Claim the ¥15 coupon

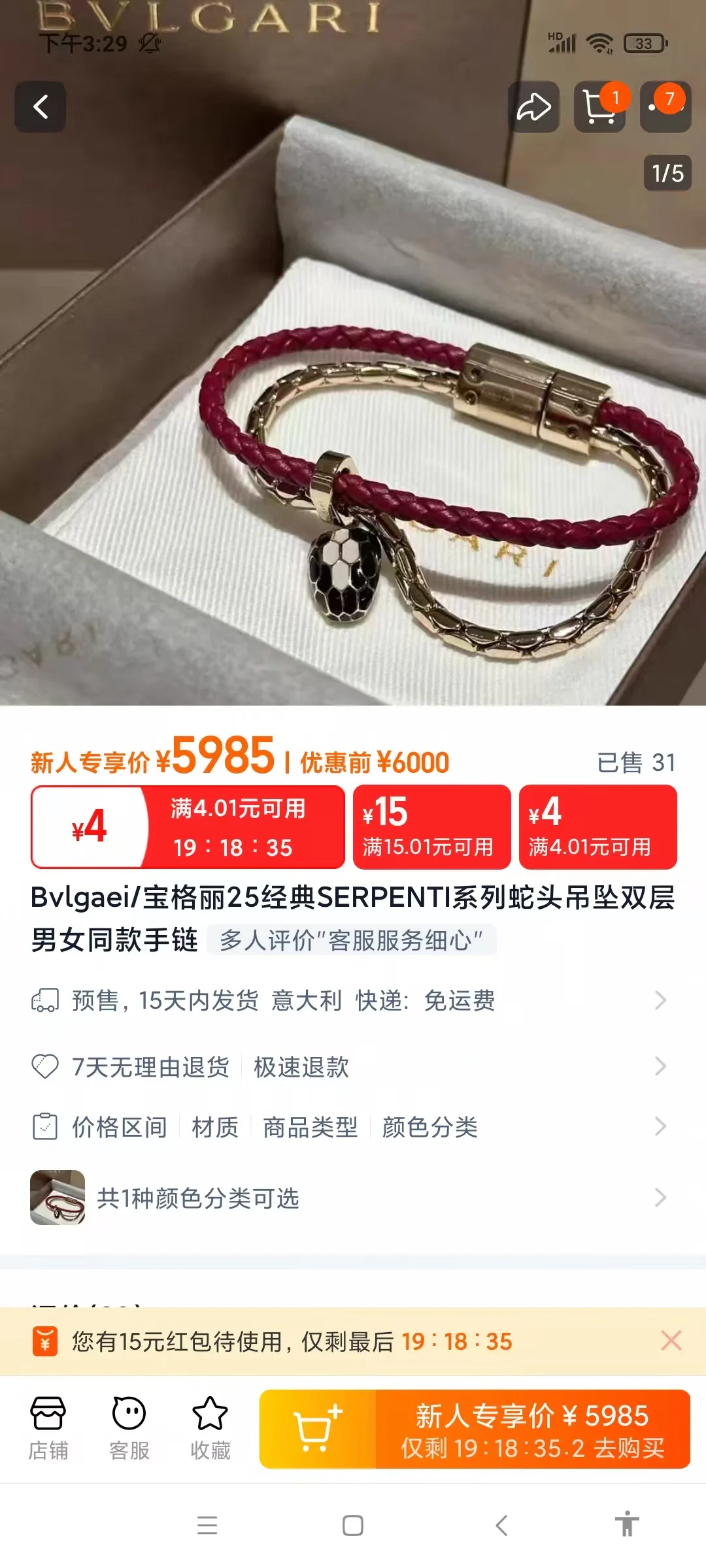(431, 827)
